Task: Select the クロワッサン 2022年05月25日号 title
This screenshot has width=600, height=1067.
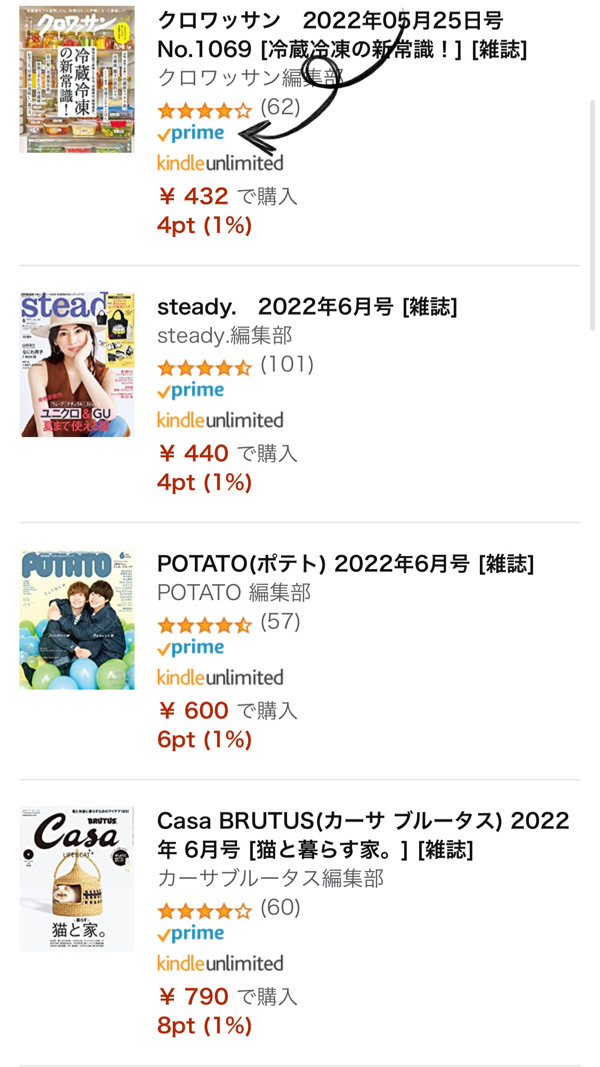Action: click(x=342, y=34)
